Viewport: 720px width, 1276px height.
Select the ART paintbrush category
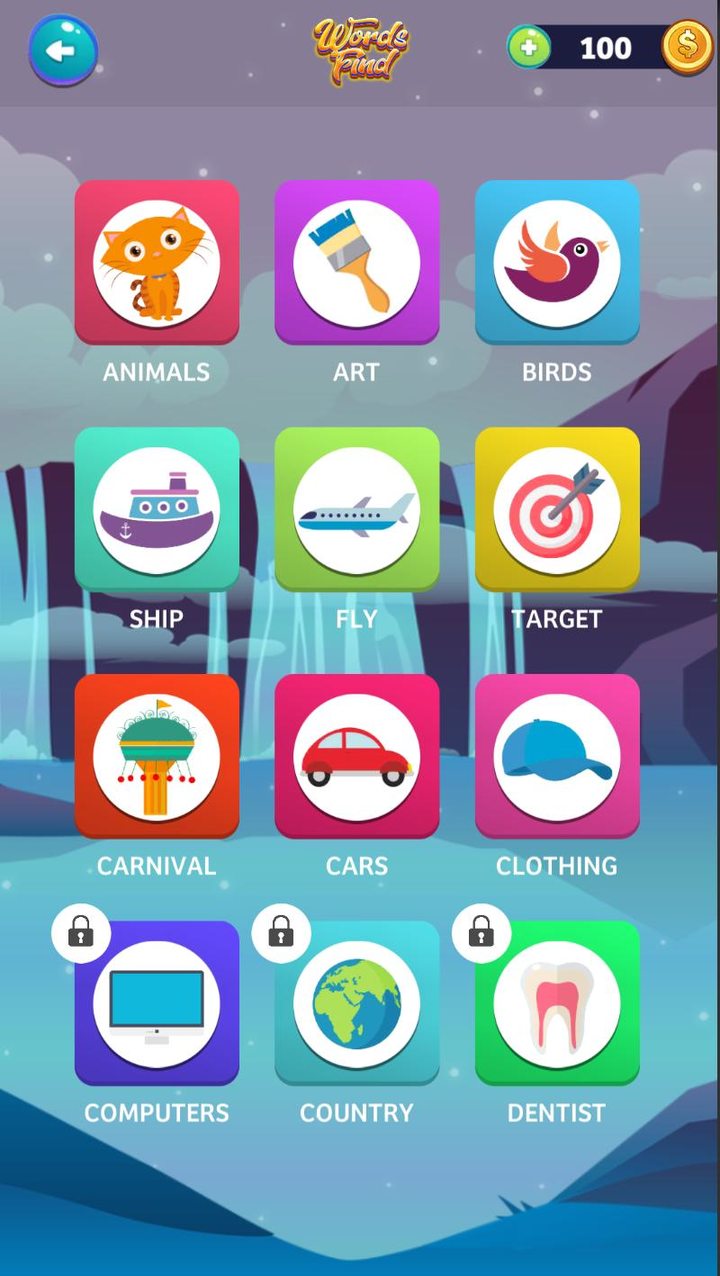357,260
